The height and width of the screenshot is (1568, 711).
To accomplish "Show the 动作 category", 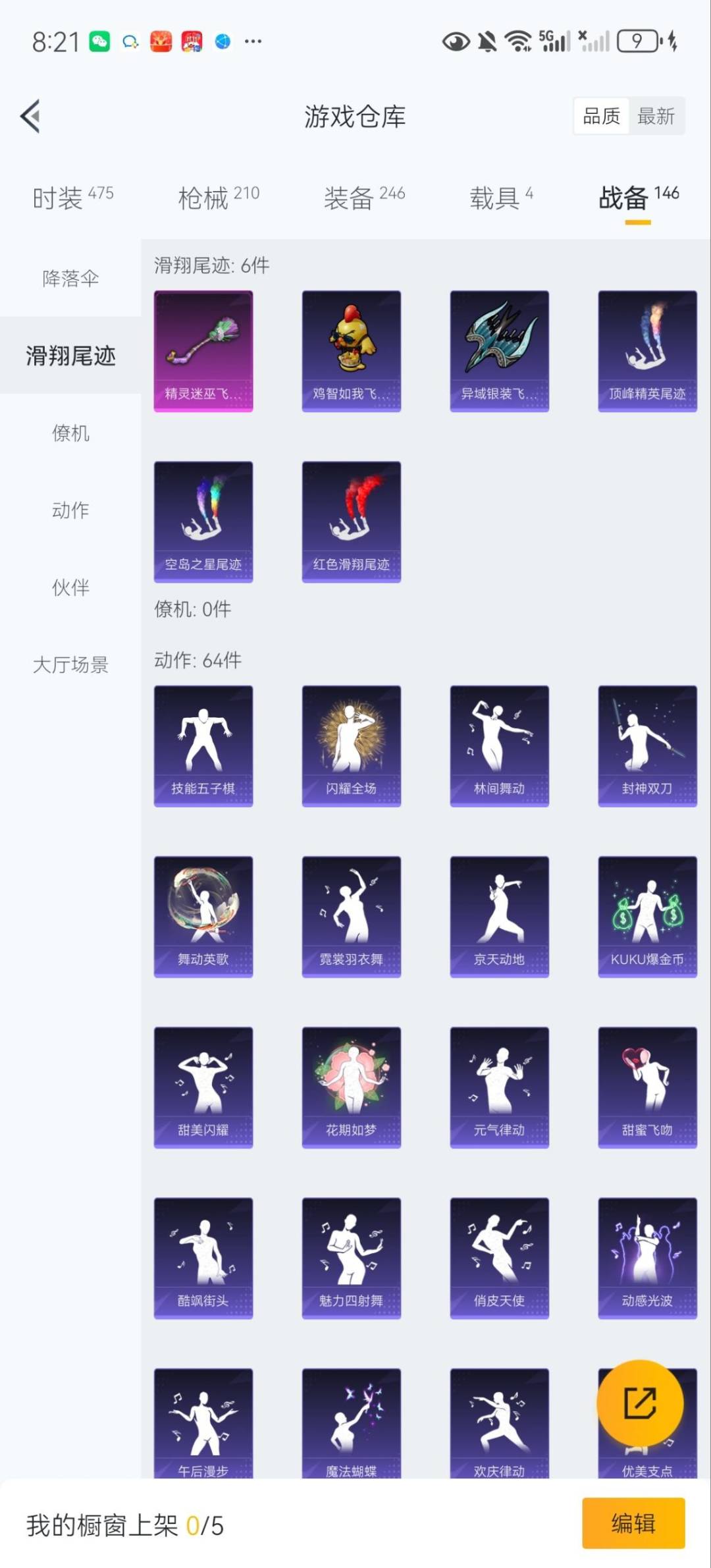I will pyautogui.click(x=70, y=510).
